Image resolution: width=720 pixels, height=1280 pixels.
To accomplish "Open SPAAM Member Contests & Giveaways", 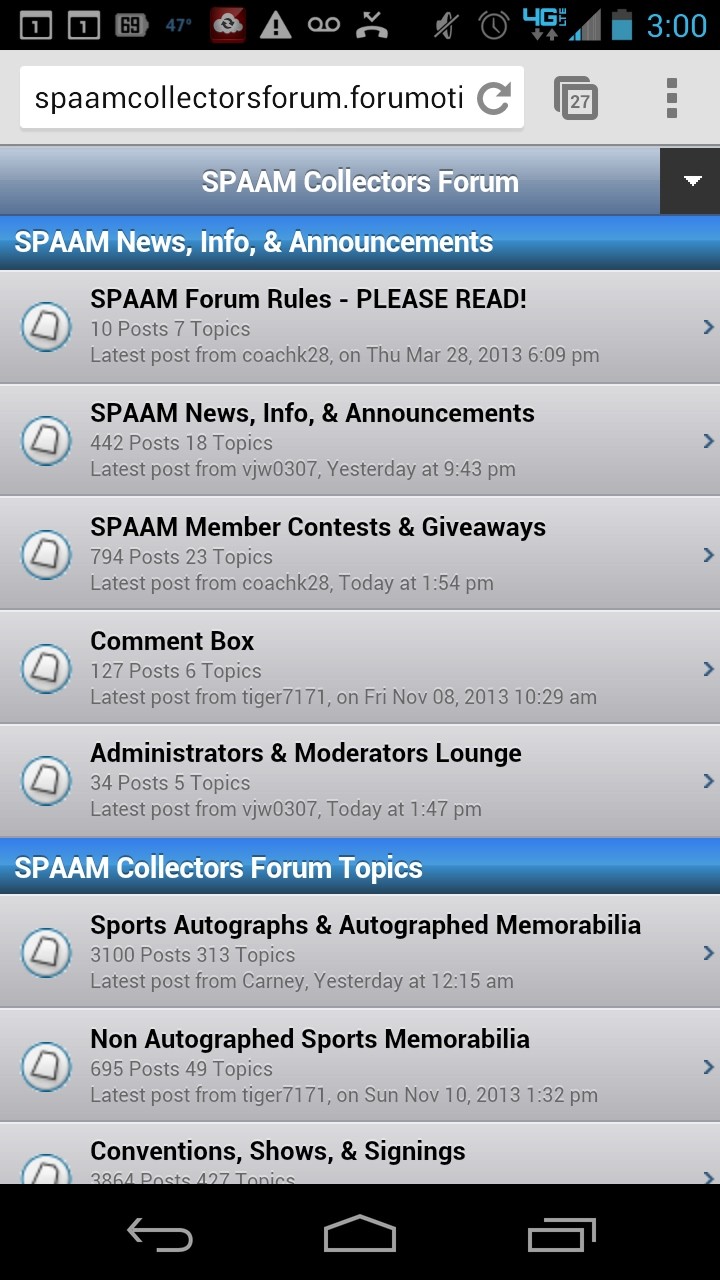I will pyautogui.click(x=360, y=554).
